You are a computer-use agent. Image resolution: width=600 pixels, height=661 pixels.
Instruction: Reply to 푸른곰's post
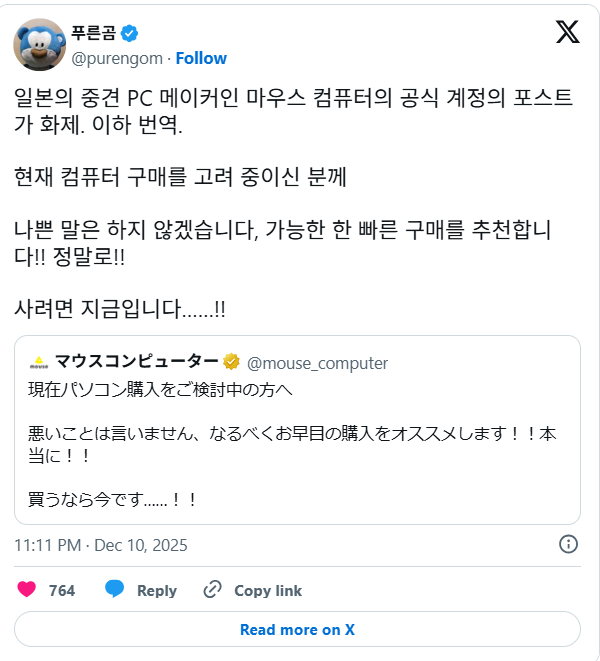[141, 590]
